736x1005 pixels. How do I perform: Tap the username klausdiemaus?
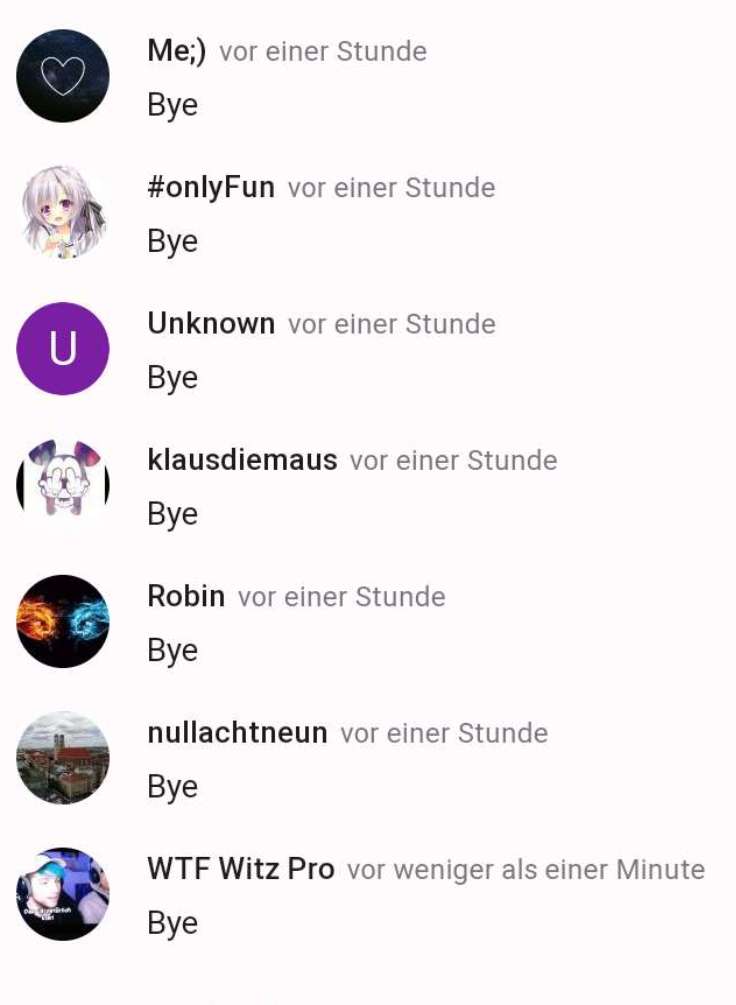pos(242,460)
